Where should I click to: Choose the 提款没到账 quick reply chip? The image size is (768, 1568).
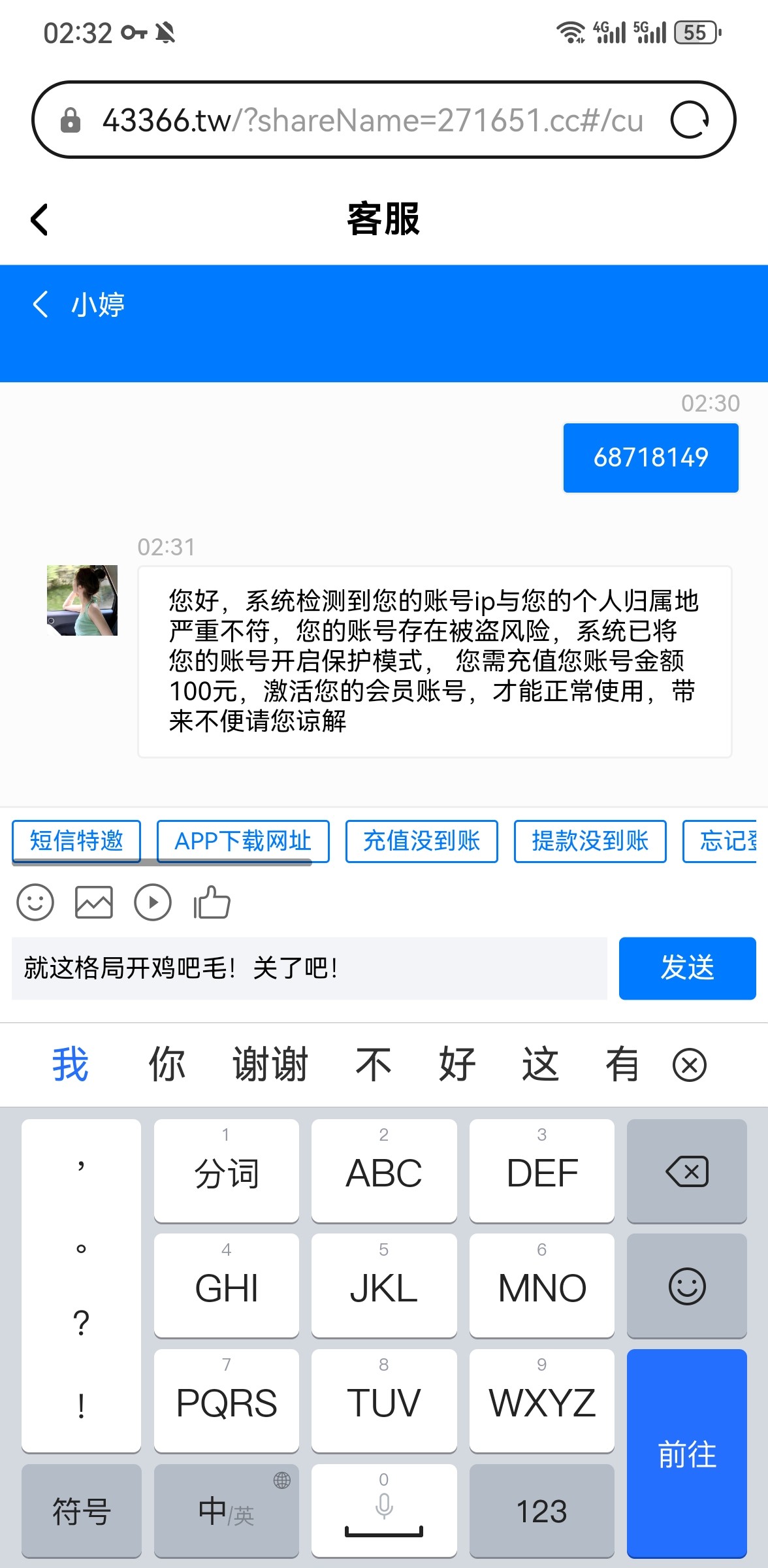click(x=590, y=841)
